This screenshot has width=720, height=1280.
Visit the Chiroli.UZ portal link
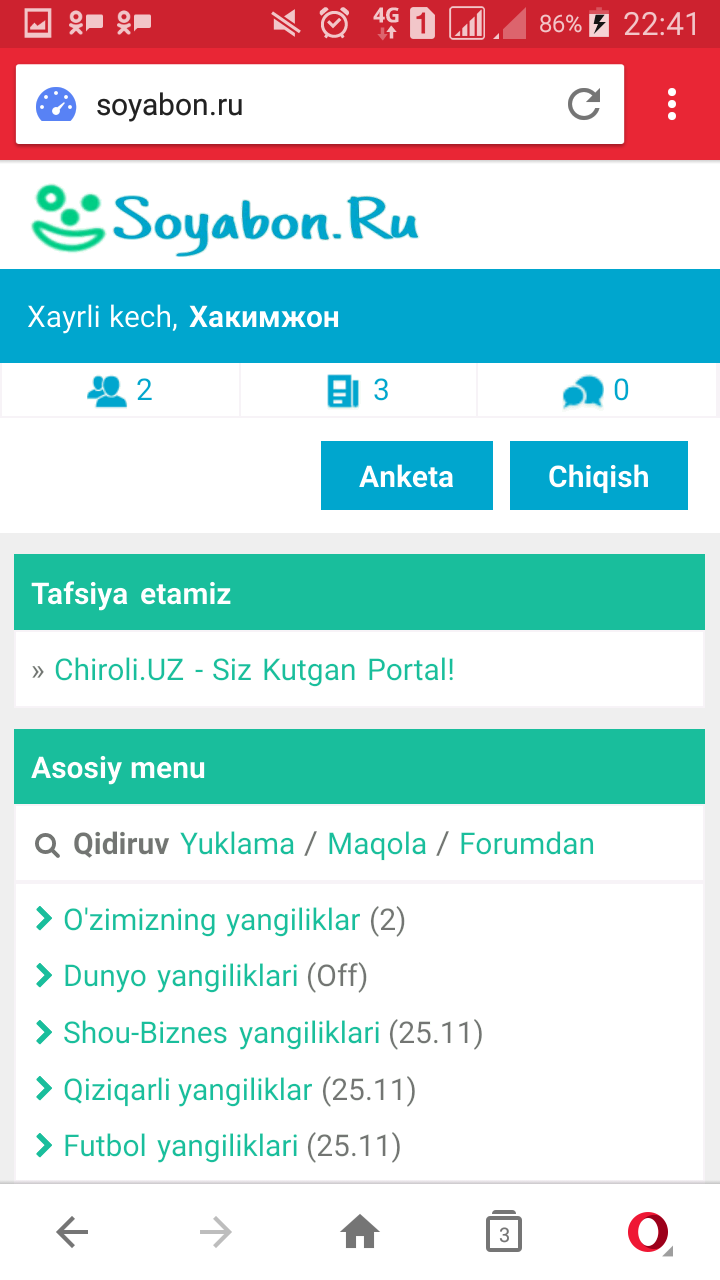click(x=254, y=670)
